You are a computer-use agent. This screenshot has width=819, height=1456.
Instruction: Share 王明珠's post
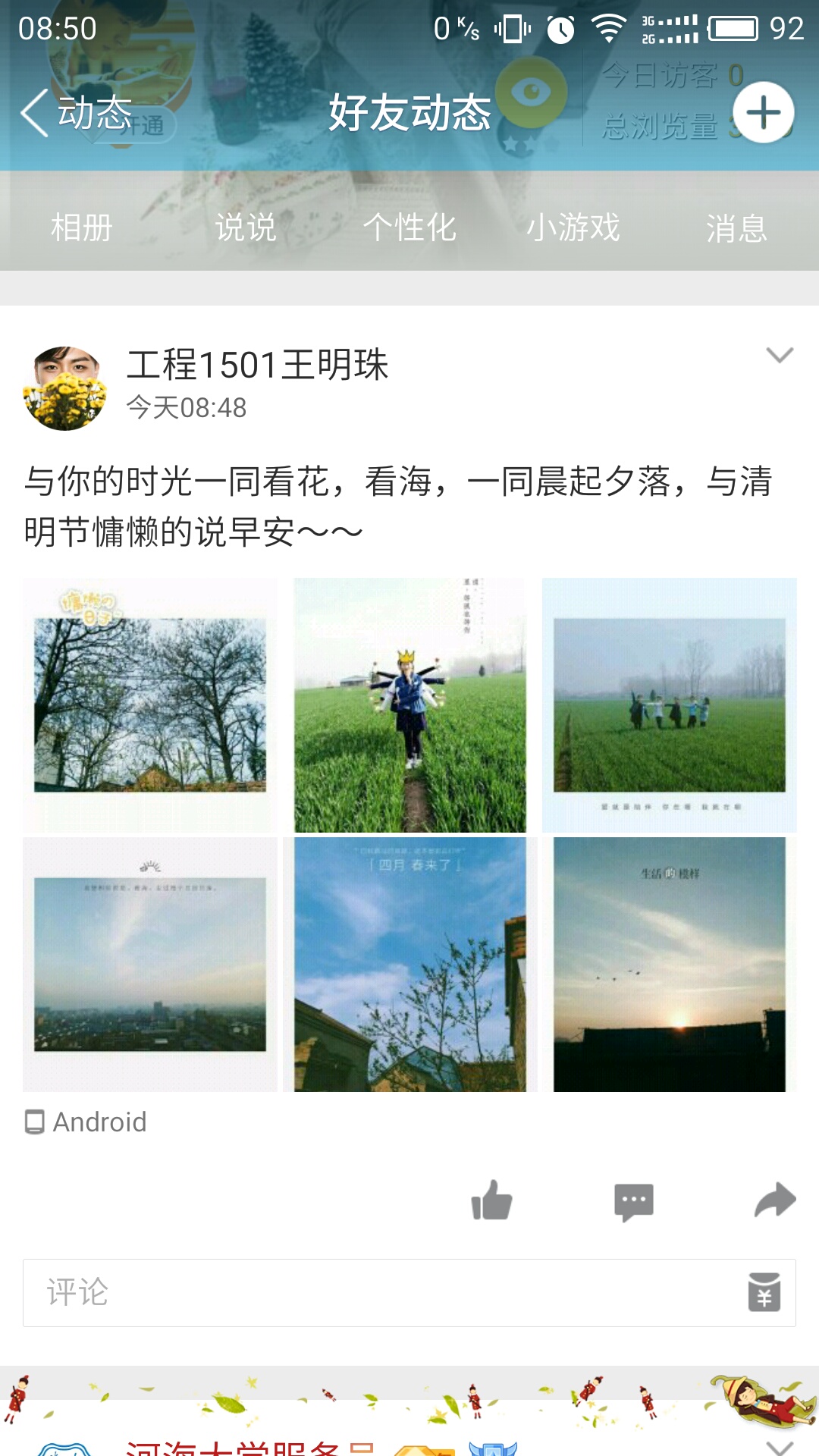pyautogui.click(x=775, y=1201)
